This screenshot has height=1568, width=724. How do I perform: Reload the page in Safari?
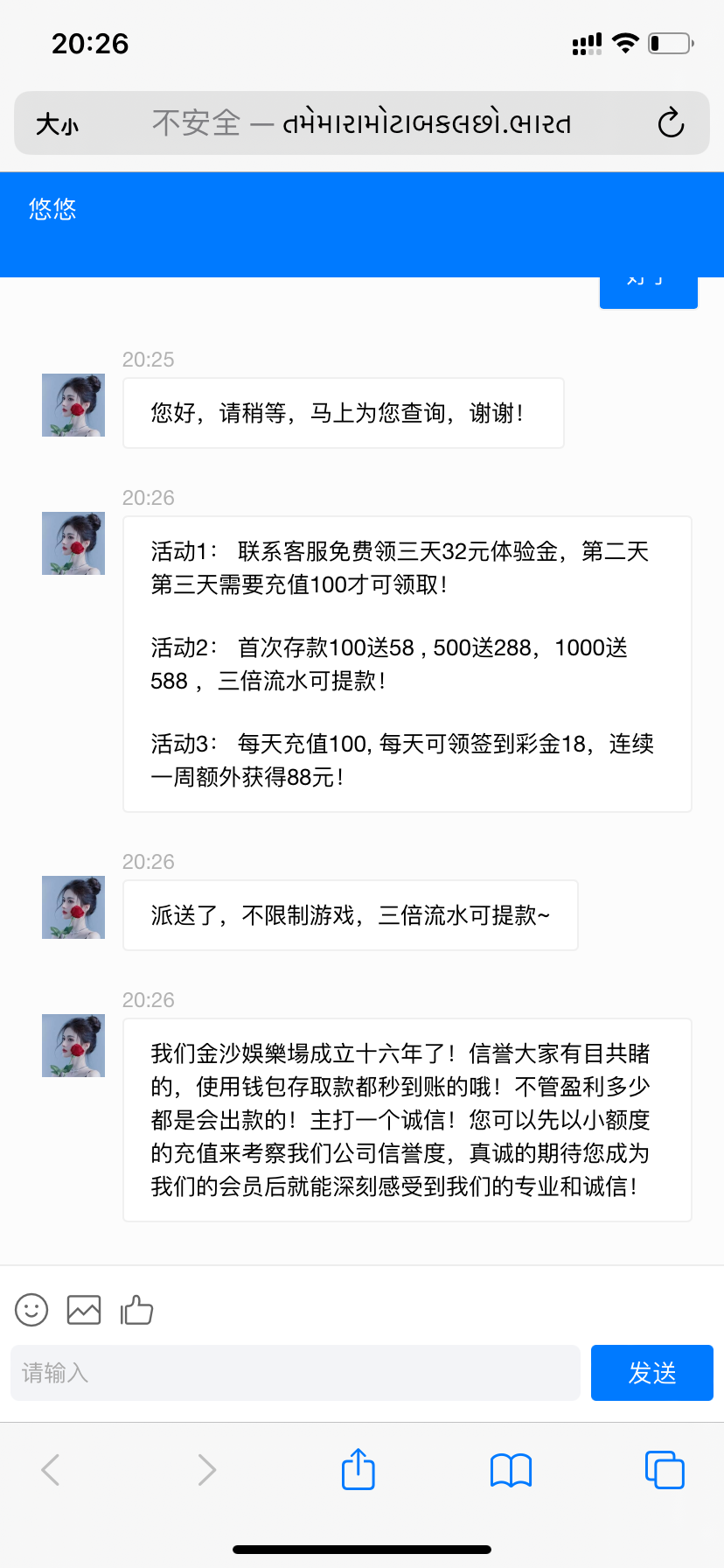point(671,123)
